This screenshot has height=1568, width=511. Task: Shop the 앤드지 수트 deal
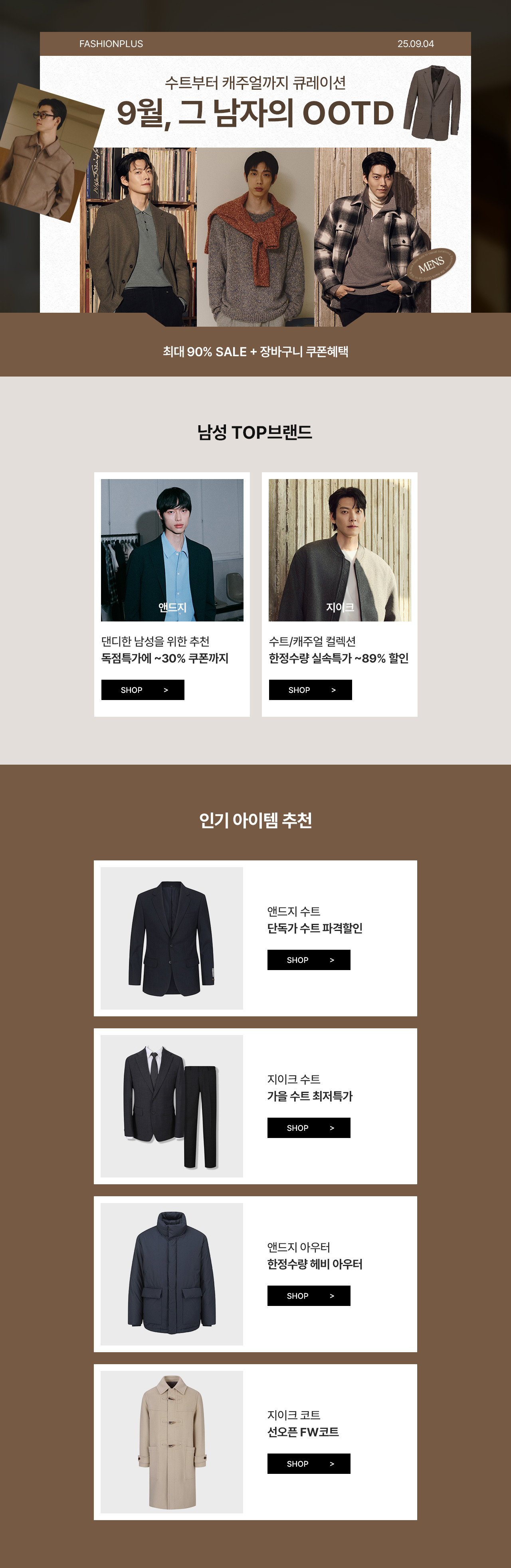[x=308, y=960]
